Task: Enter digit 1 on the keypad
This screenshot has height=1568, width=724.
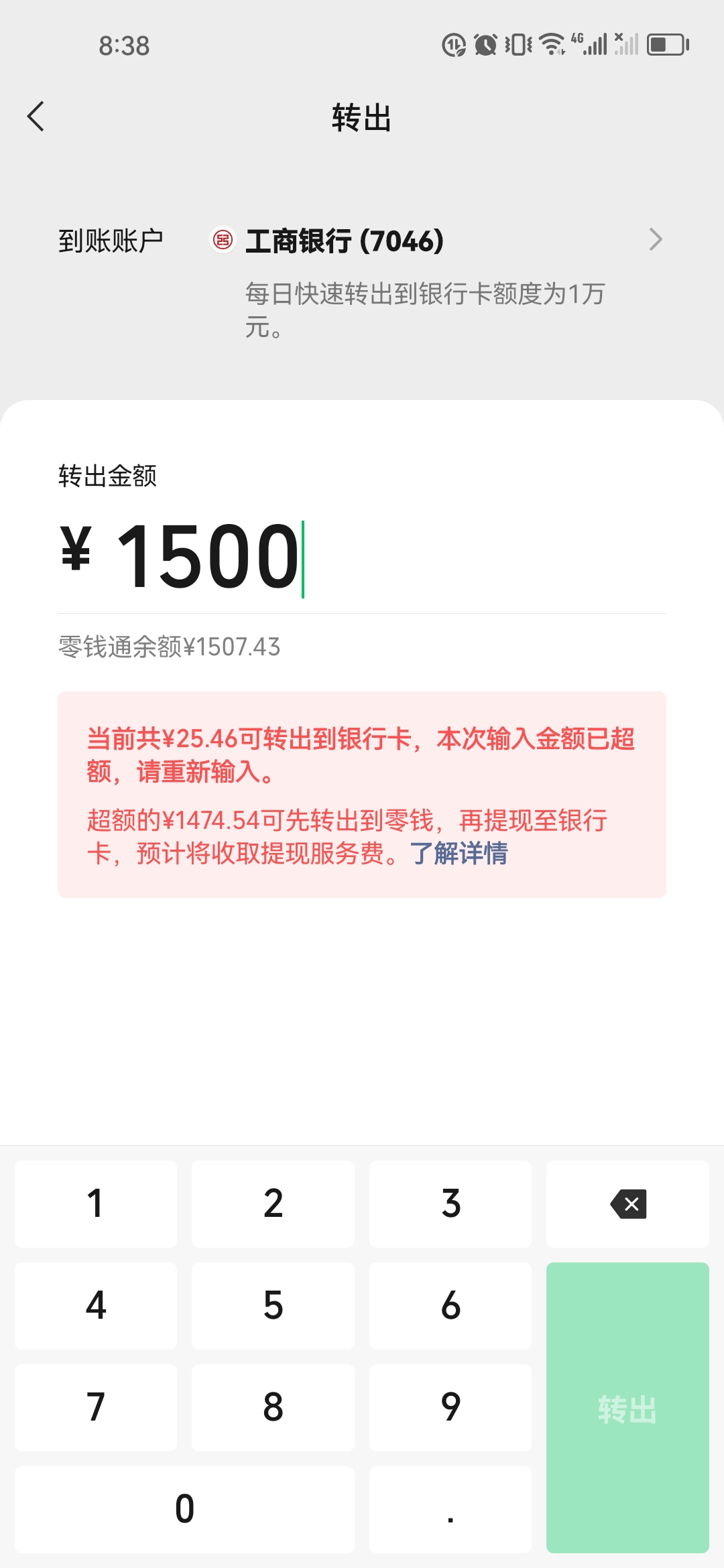Action: pyautogui.click(x=96, y=1204)
